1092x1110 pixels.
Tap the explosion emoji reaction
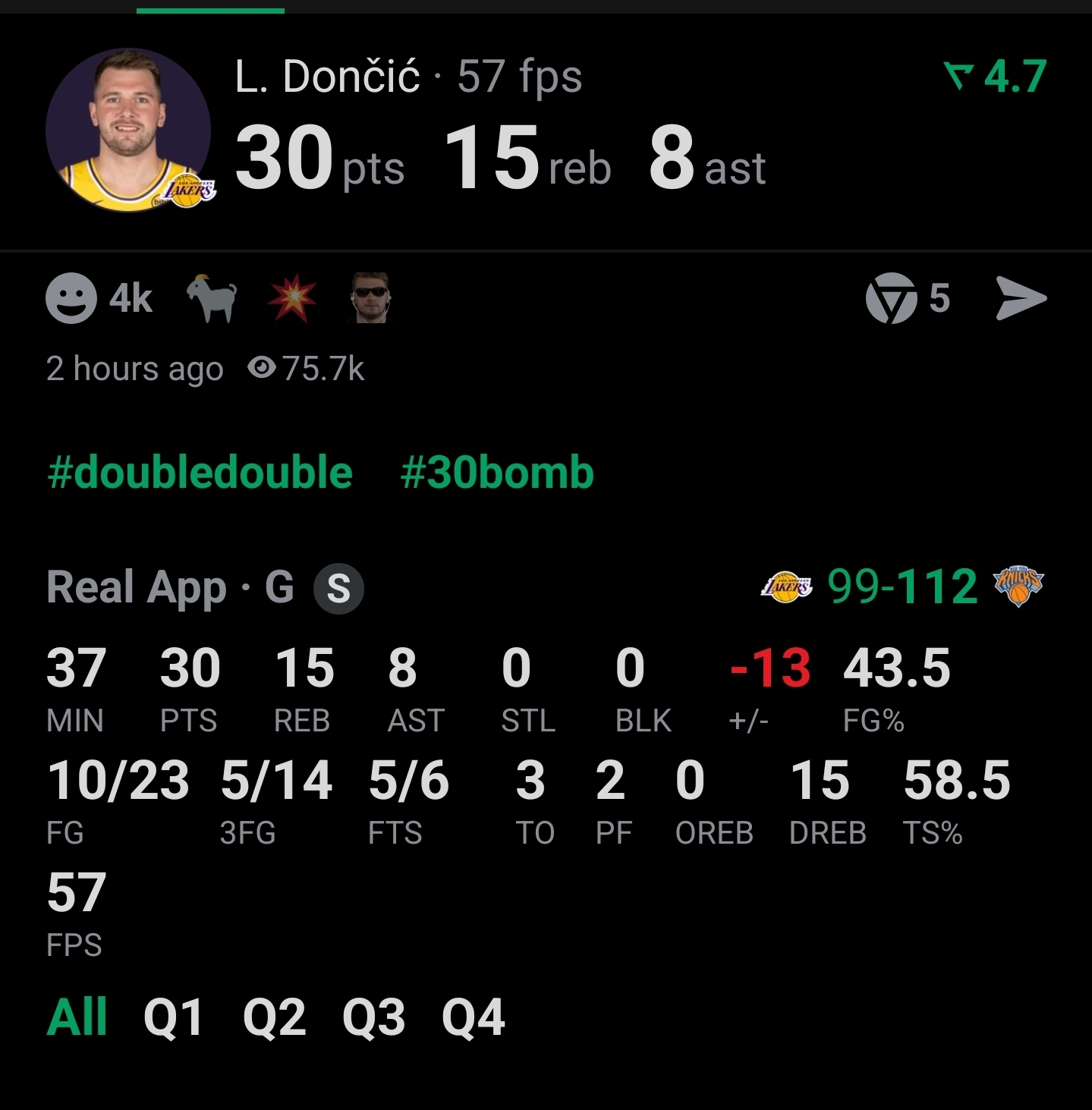tap(292, 298)
